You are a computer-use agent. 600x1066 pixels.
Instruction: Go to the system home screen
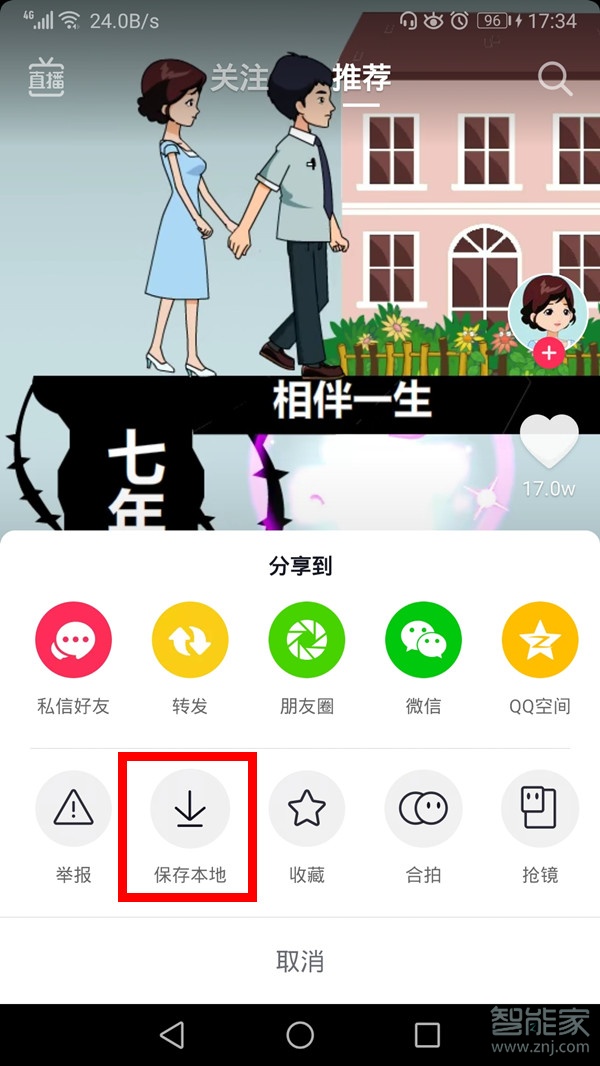300,1034
